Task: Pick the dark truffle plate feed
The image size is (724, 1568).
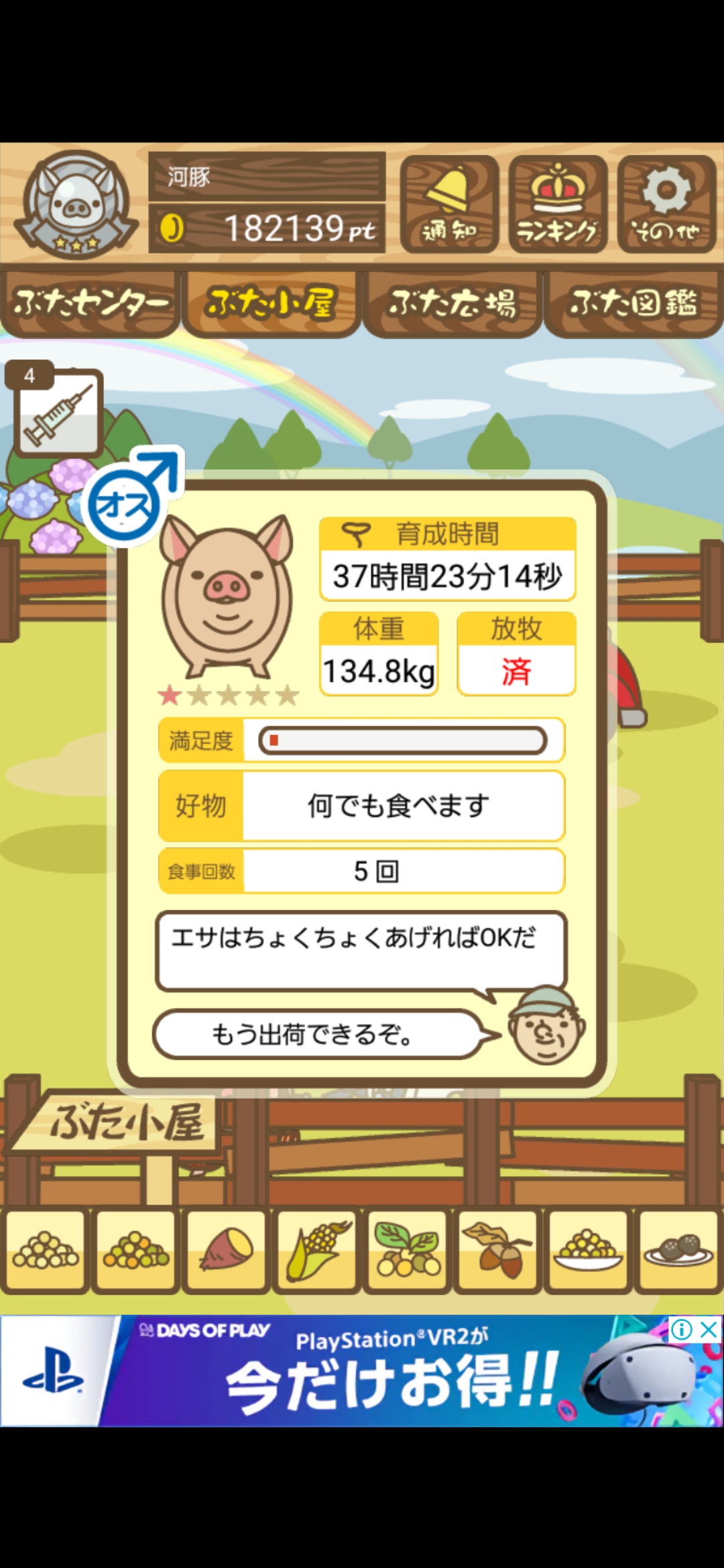Action: [x=678, y=1250]
